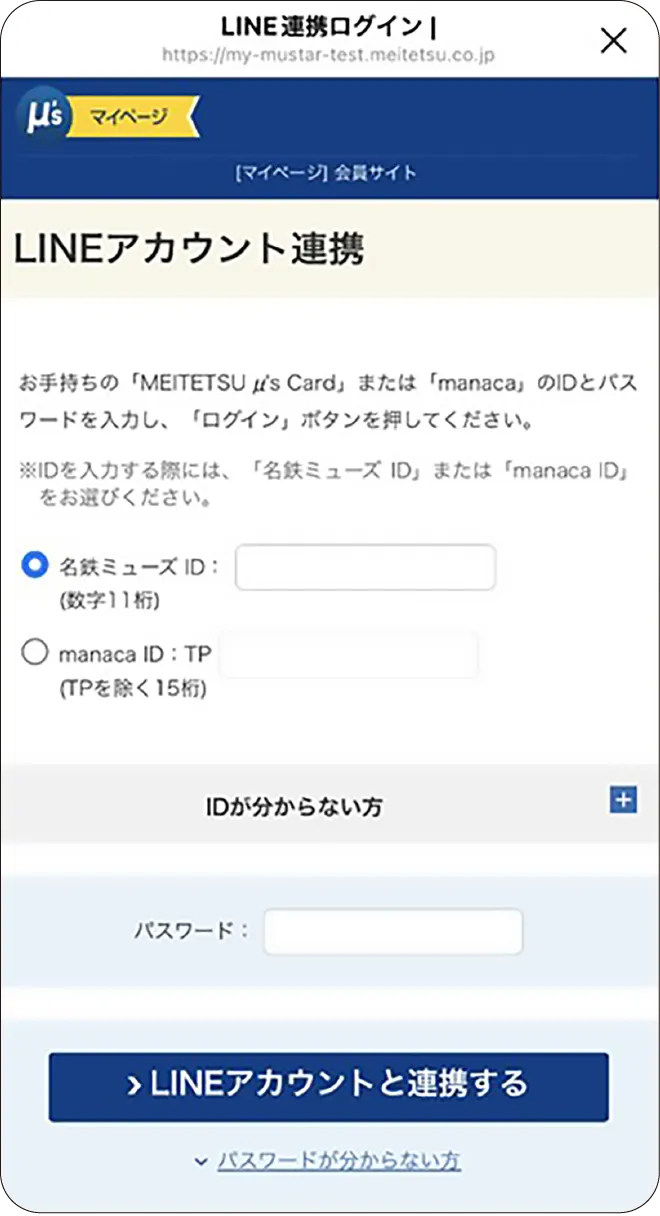Tap the LINEアカウントと連携する button
Image resolution: width=660 pixels, height=1216 pixels.
328,1086
